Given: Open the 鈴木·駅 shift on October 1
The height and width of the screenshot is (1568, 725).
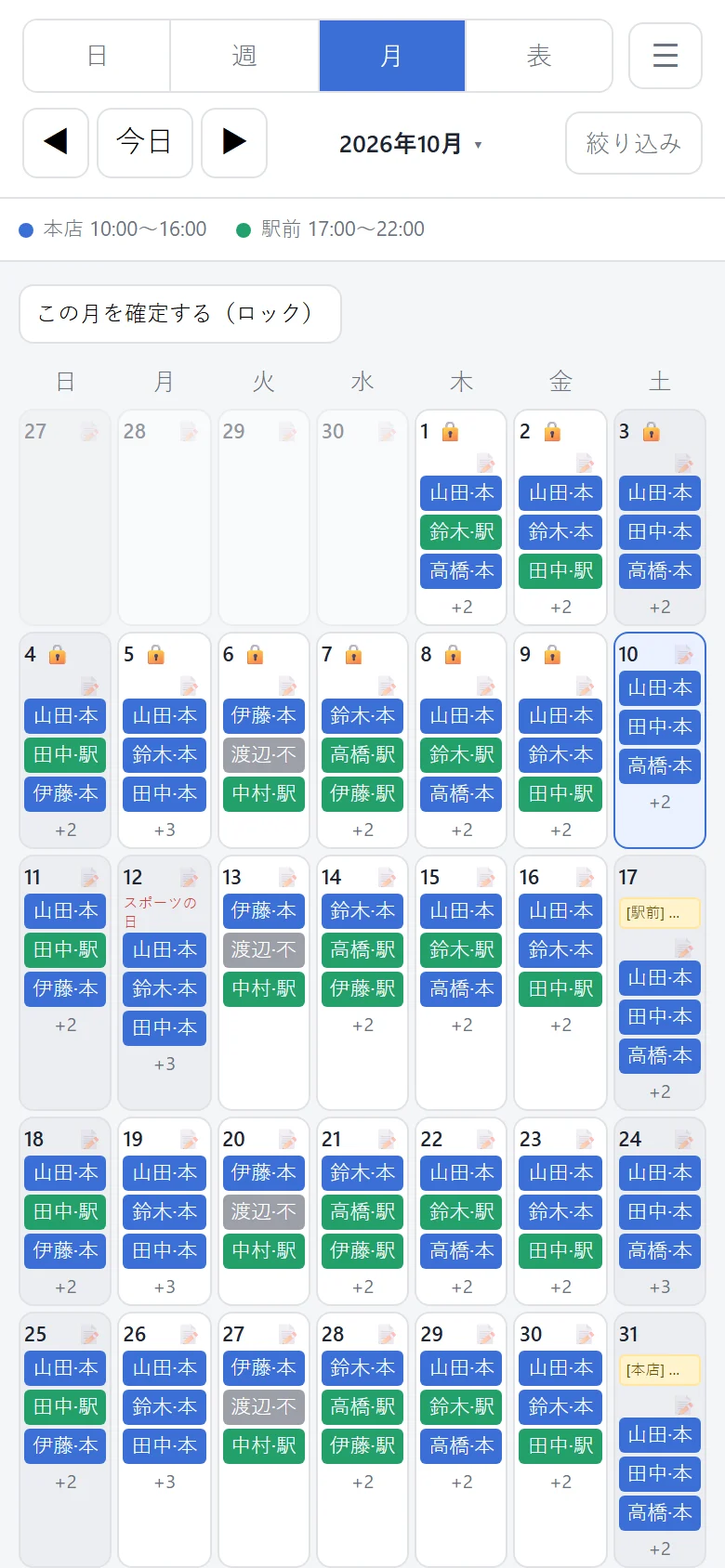Looking at the screenshot, I should [x=462, y=531].
